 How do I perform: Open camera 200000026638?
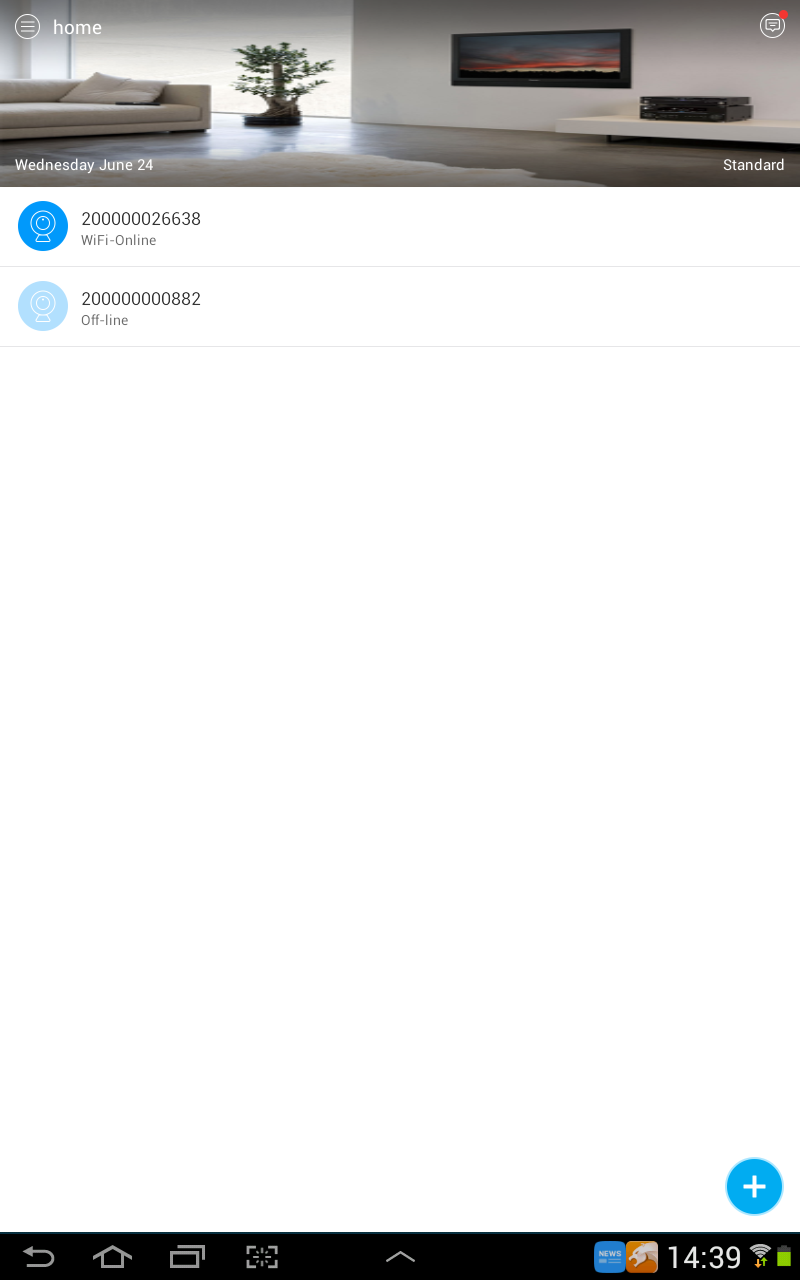(400, 227)
